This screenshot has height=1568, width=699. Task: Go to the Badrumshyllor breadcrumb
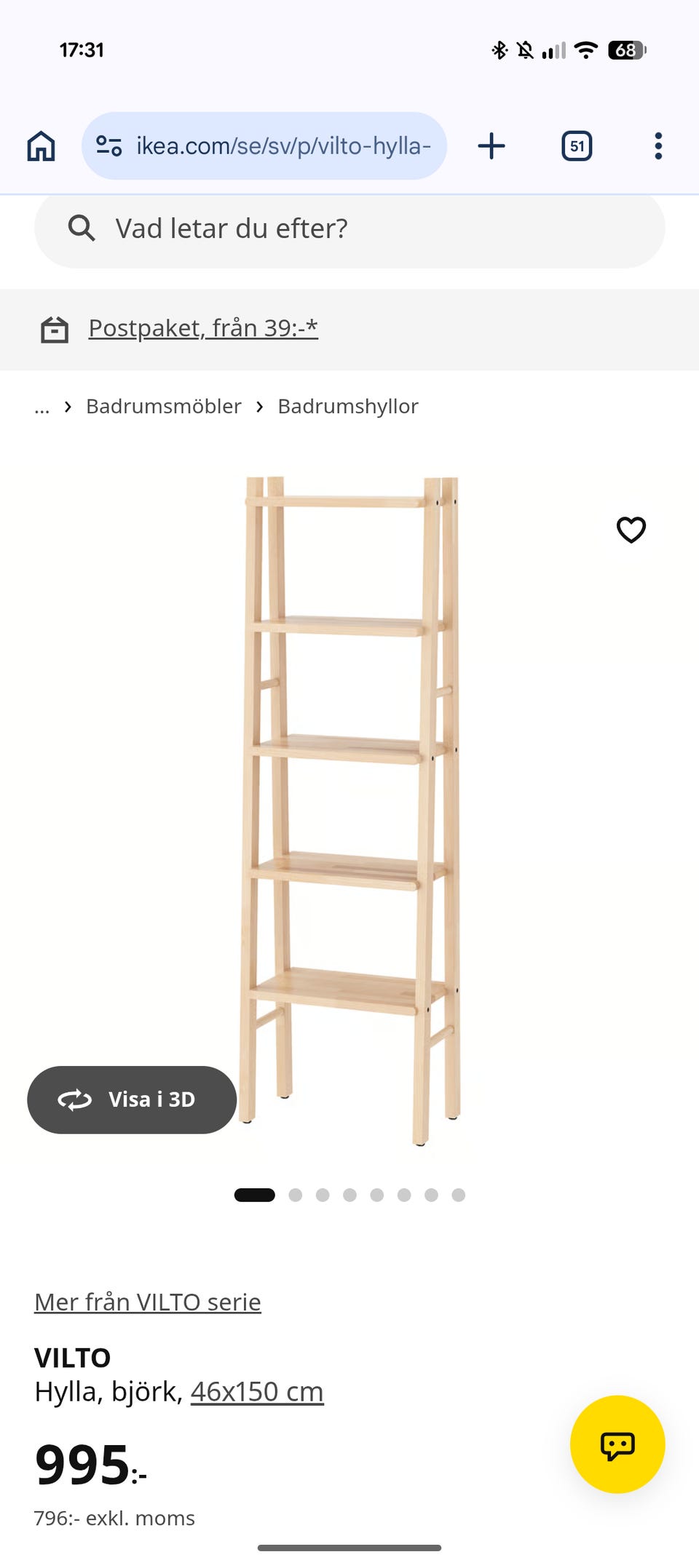(348, 407)
